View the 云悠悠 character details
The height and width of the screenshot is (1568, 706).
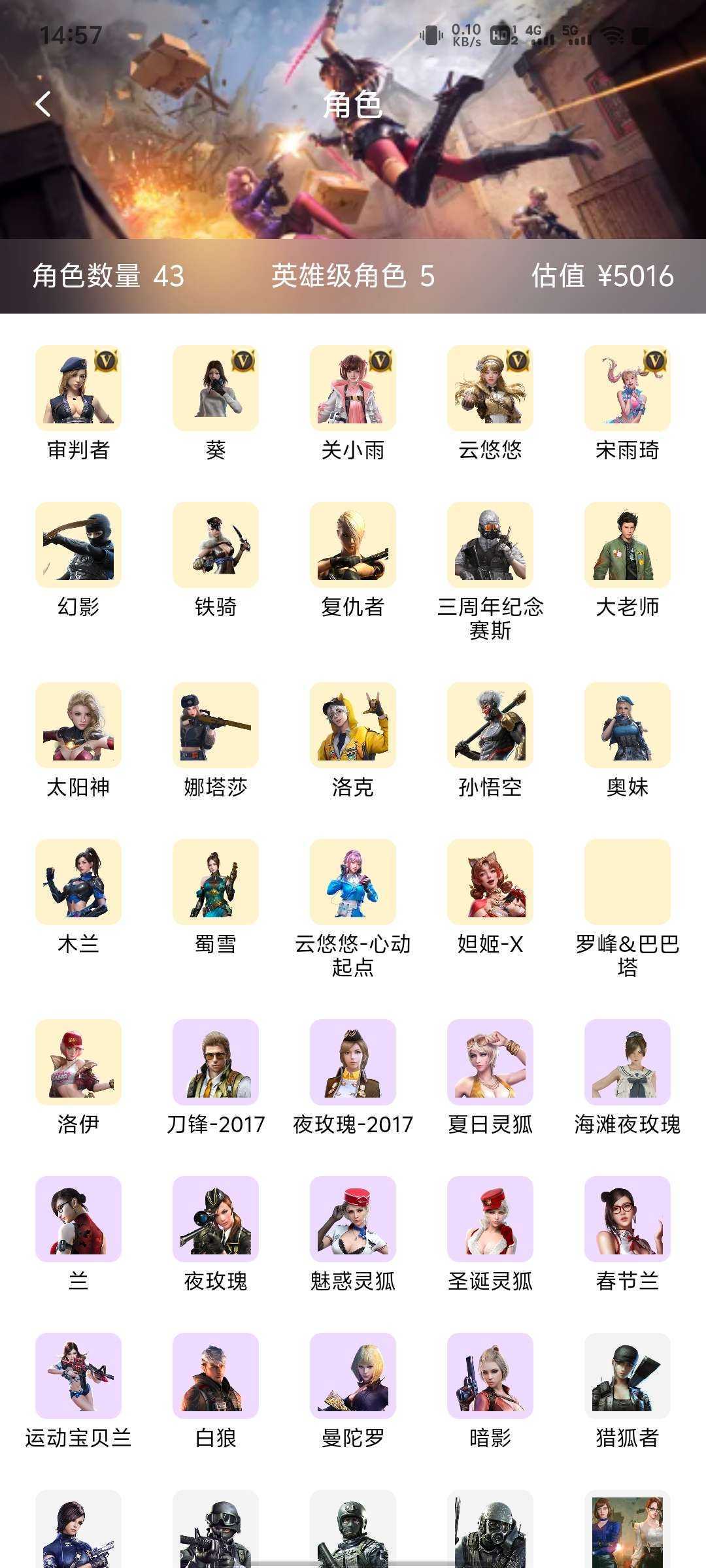(x=490, y=387)
